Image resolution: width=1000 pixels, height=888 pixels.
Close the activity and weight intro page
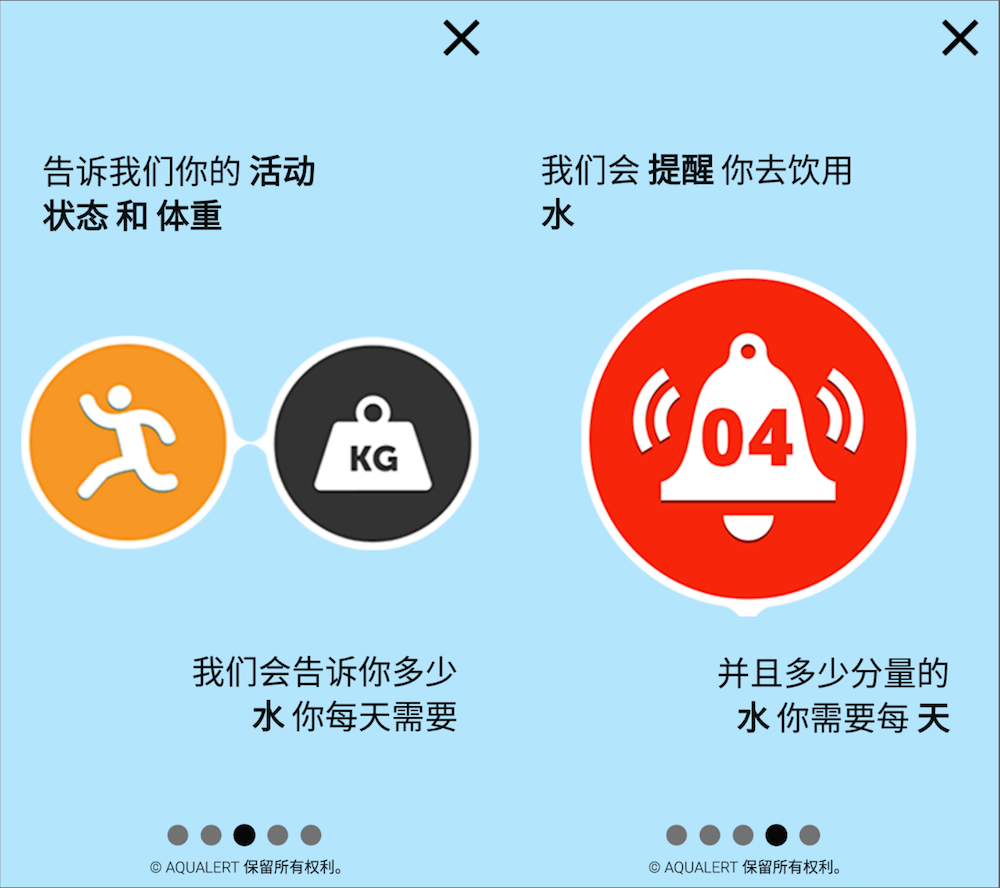461,39
